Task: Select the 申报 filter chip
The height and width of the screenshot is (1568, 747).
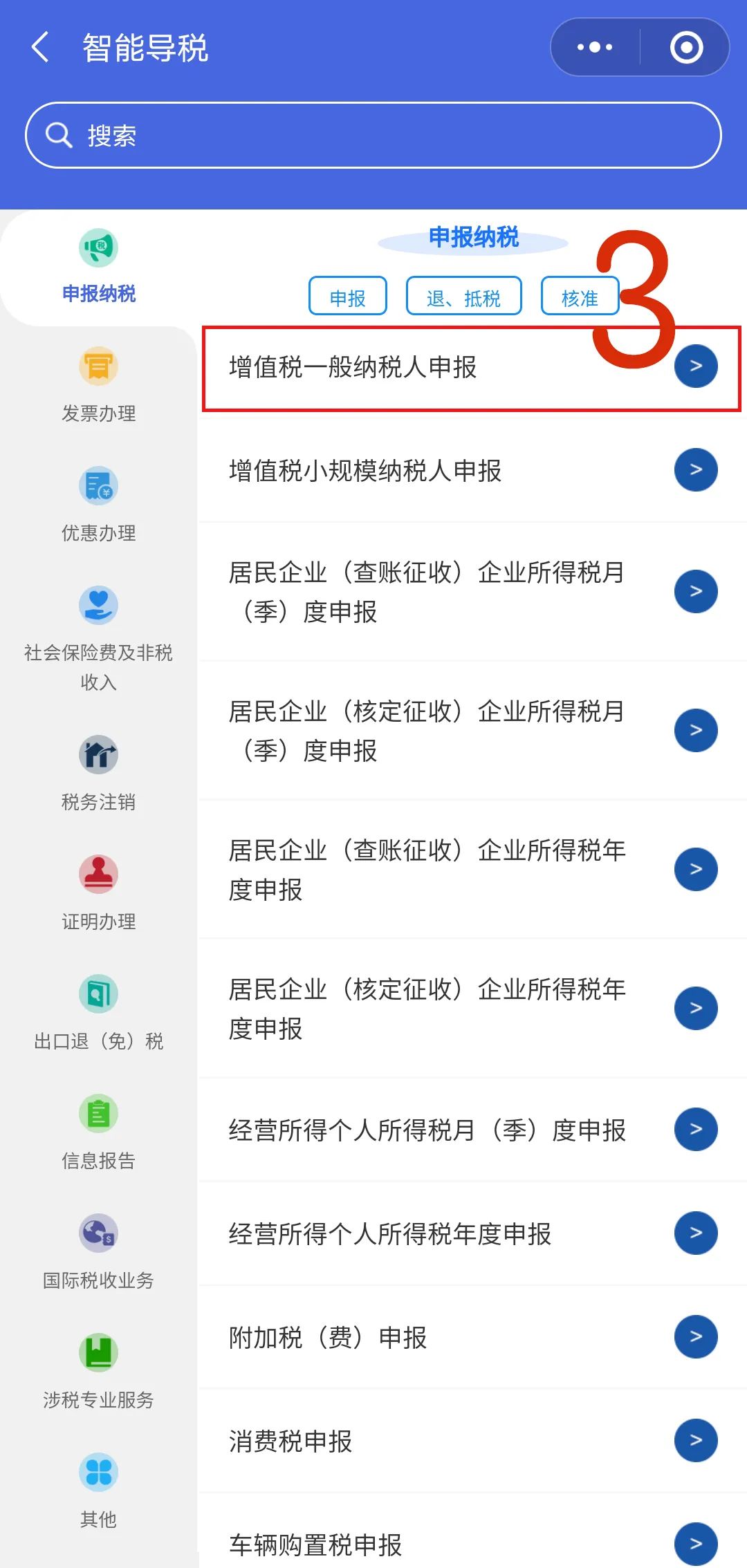Action: (x=347, y=297)
